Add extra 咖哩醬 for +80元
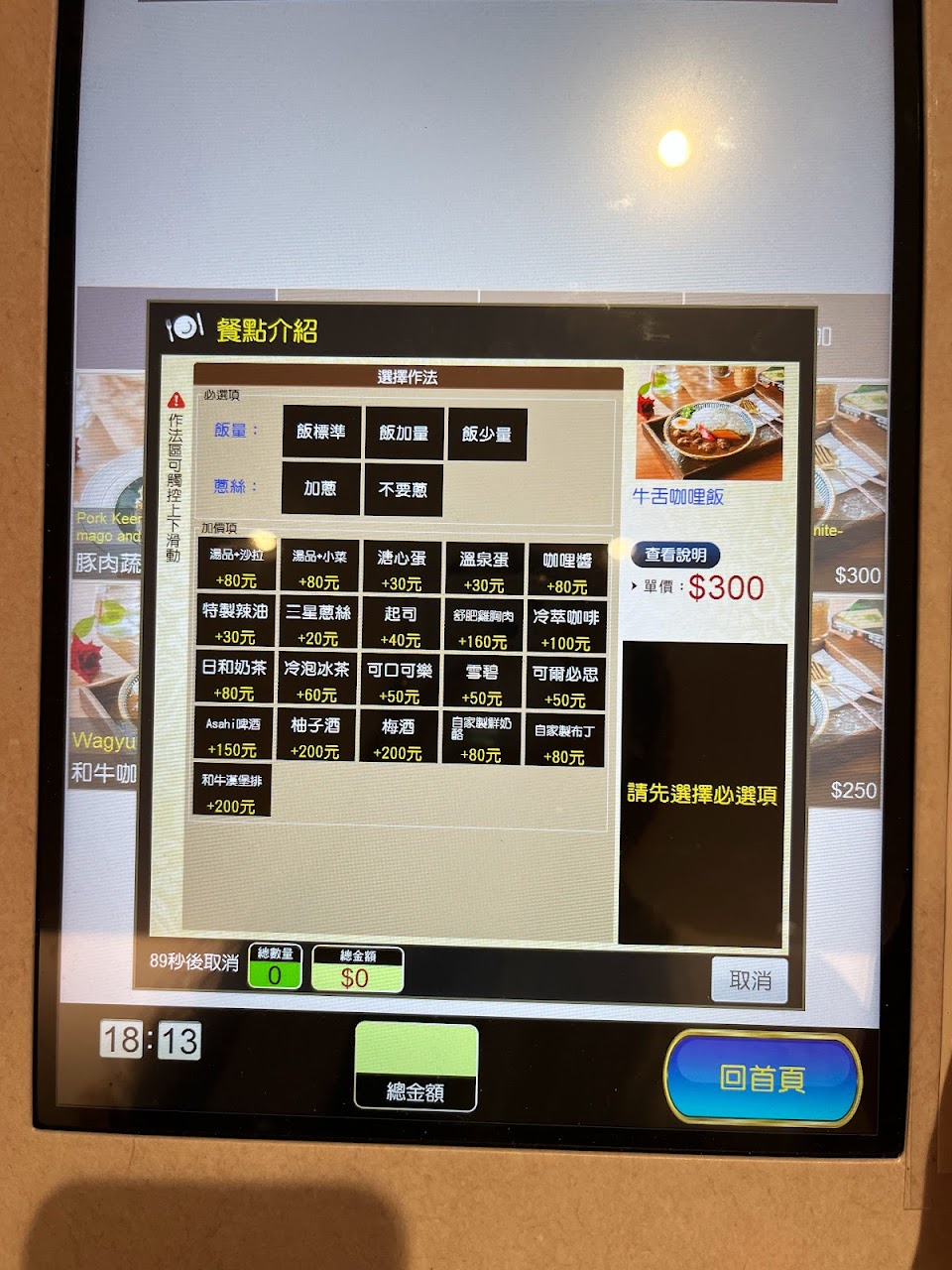This screenshot has height=1270, width=952. [x=566, y=571]
